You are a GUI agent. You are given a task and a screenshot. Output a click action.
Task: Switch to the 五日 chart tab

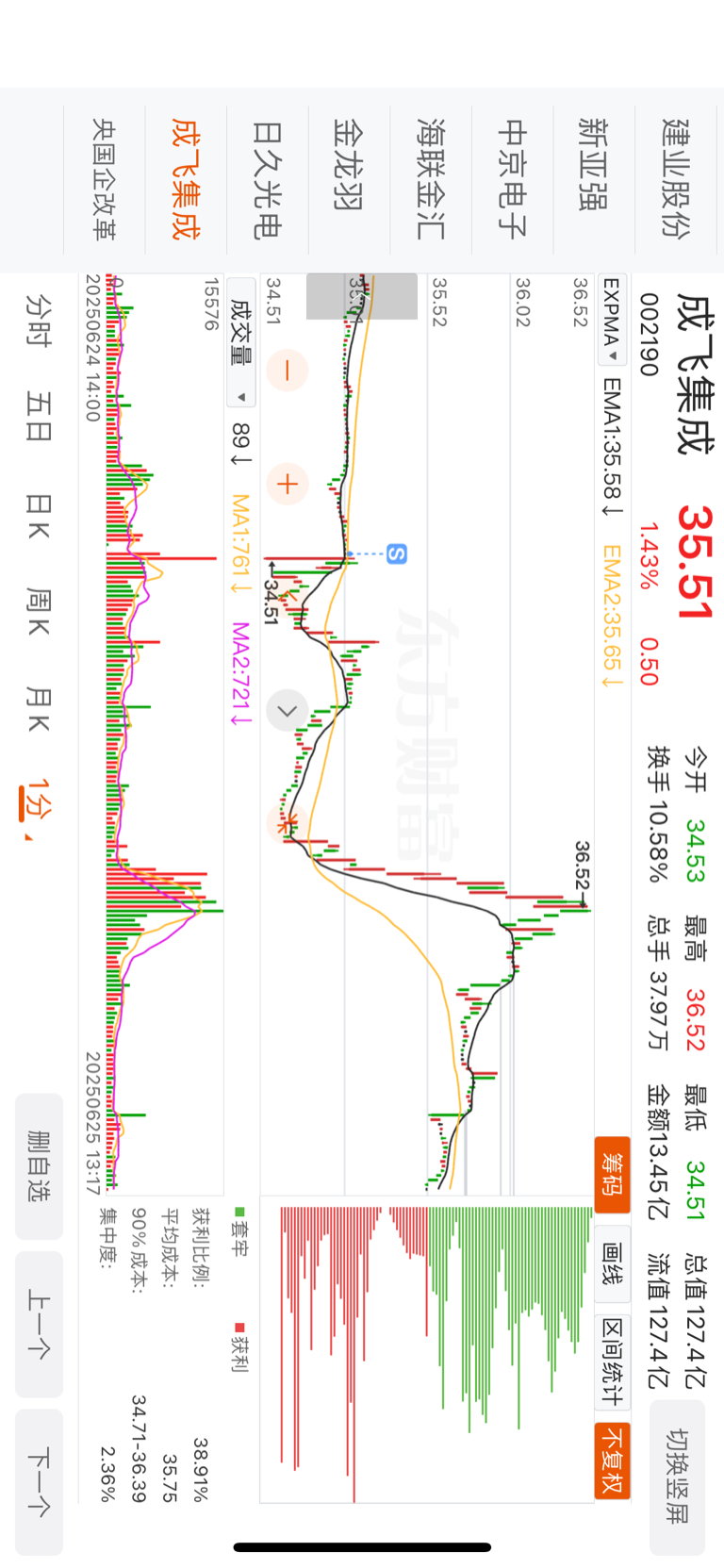40,418
